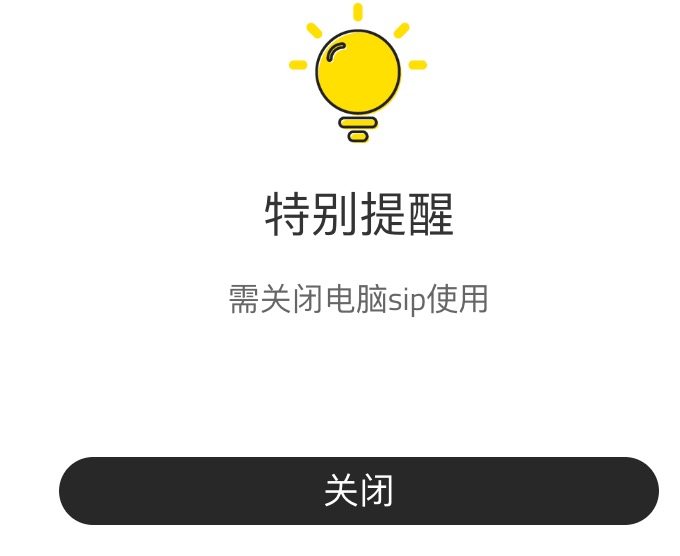The height and width of the screenshot is (556, 680).
Task: Dismiss the reminder with the 关闭 button
Action: point(358,491)
